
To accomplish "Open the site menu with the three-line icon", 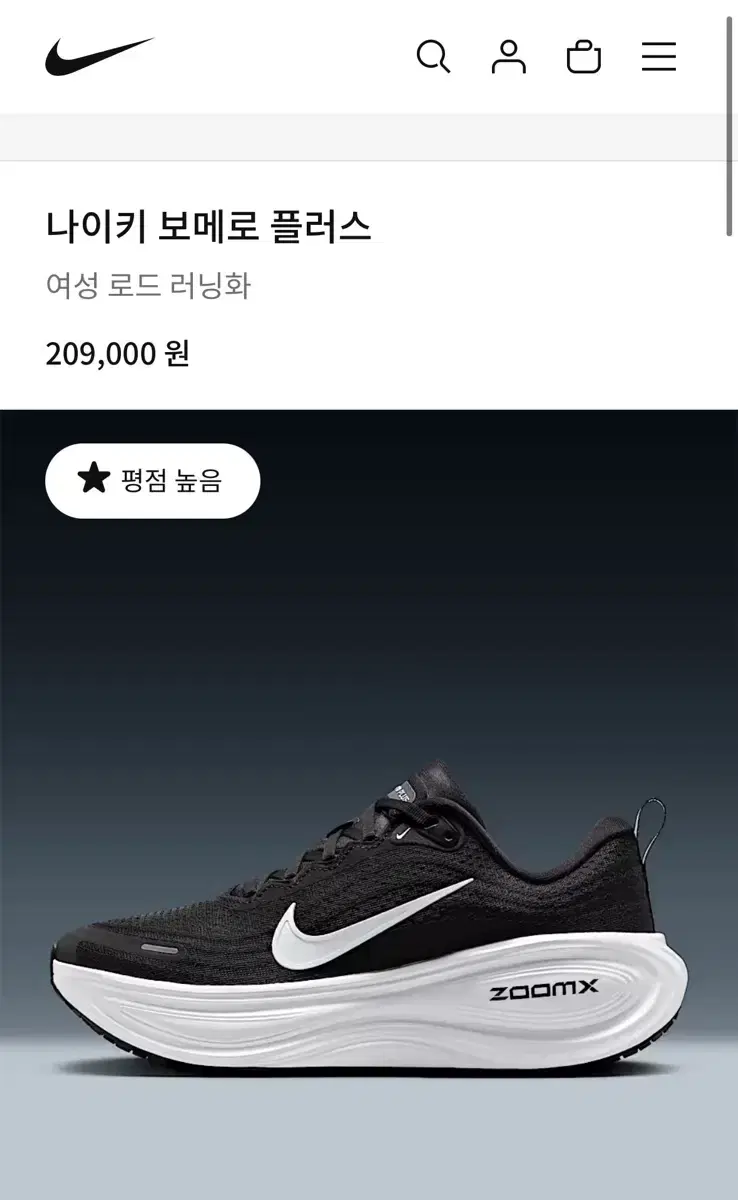I will tap(658, 58).
